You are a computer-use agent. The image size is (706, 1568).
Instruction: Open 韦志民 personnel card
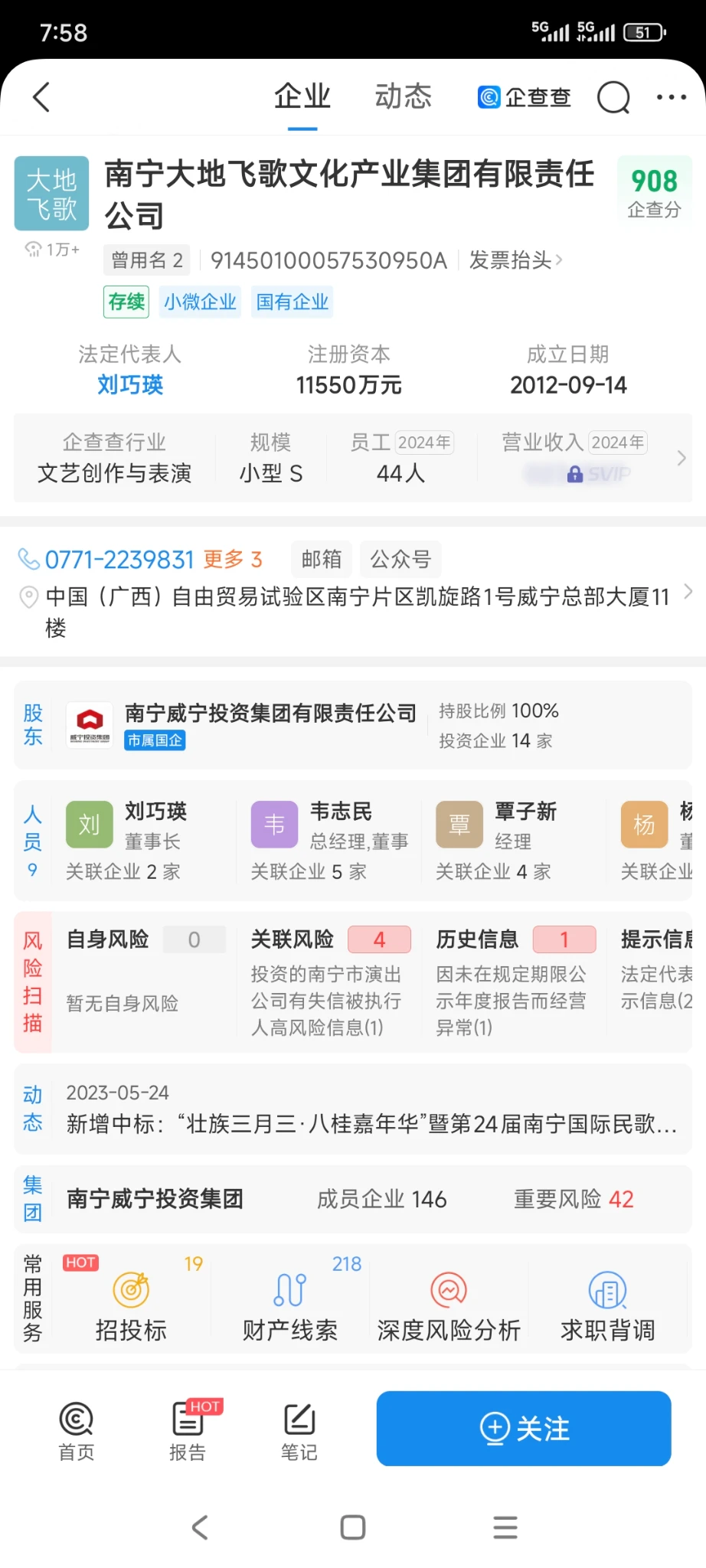click(x=330, y=840)
